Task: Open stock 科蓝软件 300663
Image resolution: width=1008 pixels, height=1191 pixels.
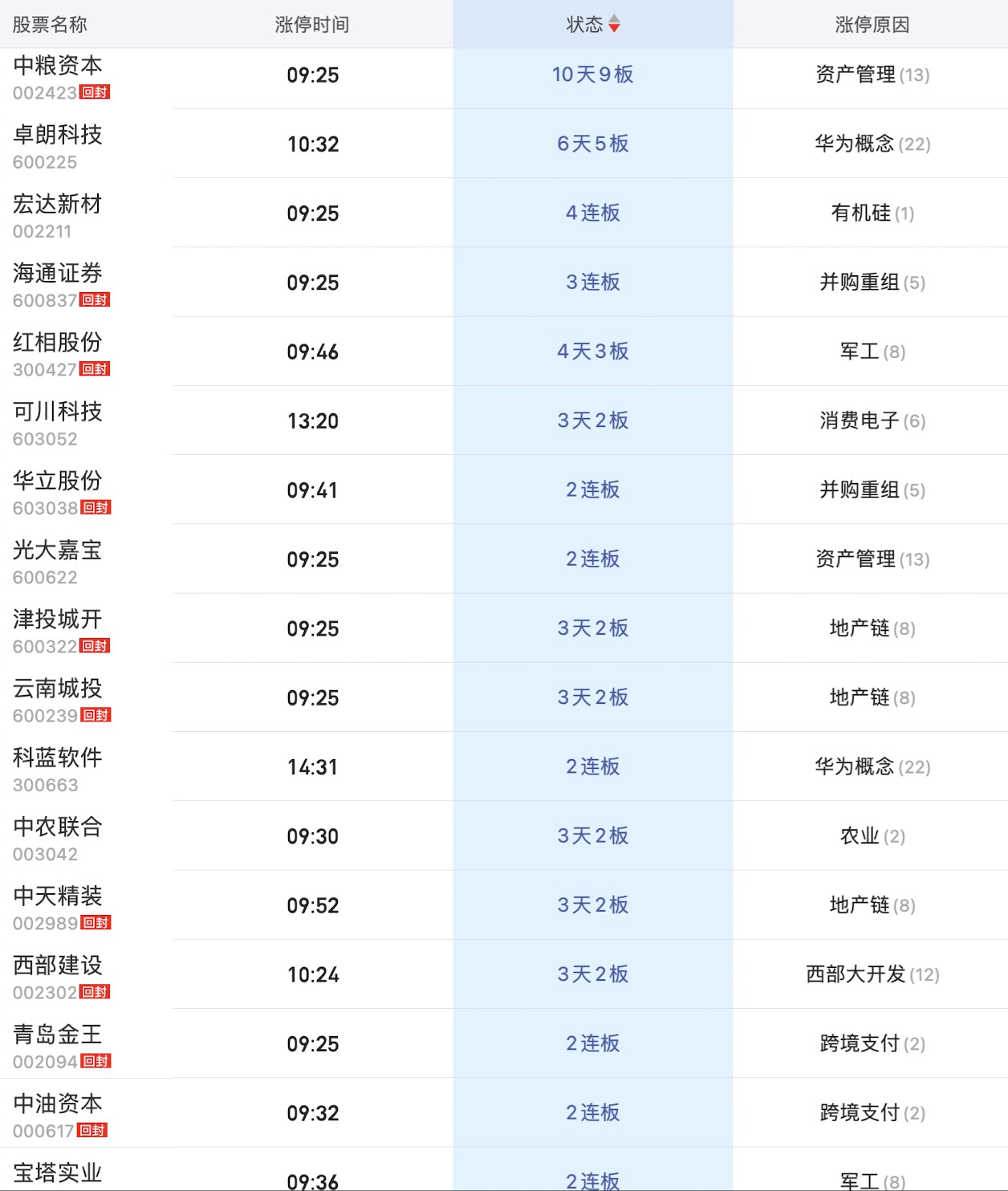Action: pos(58,758)
